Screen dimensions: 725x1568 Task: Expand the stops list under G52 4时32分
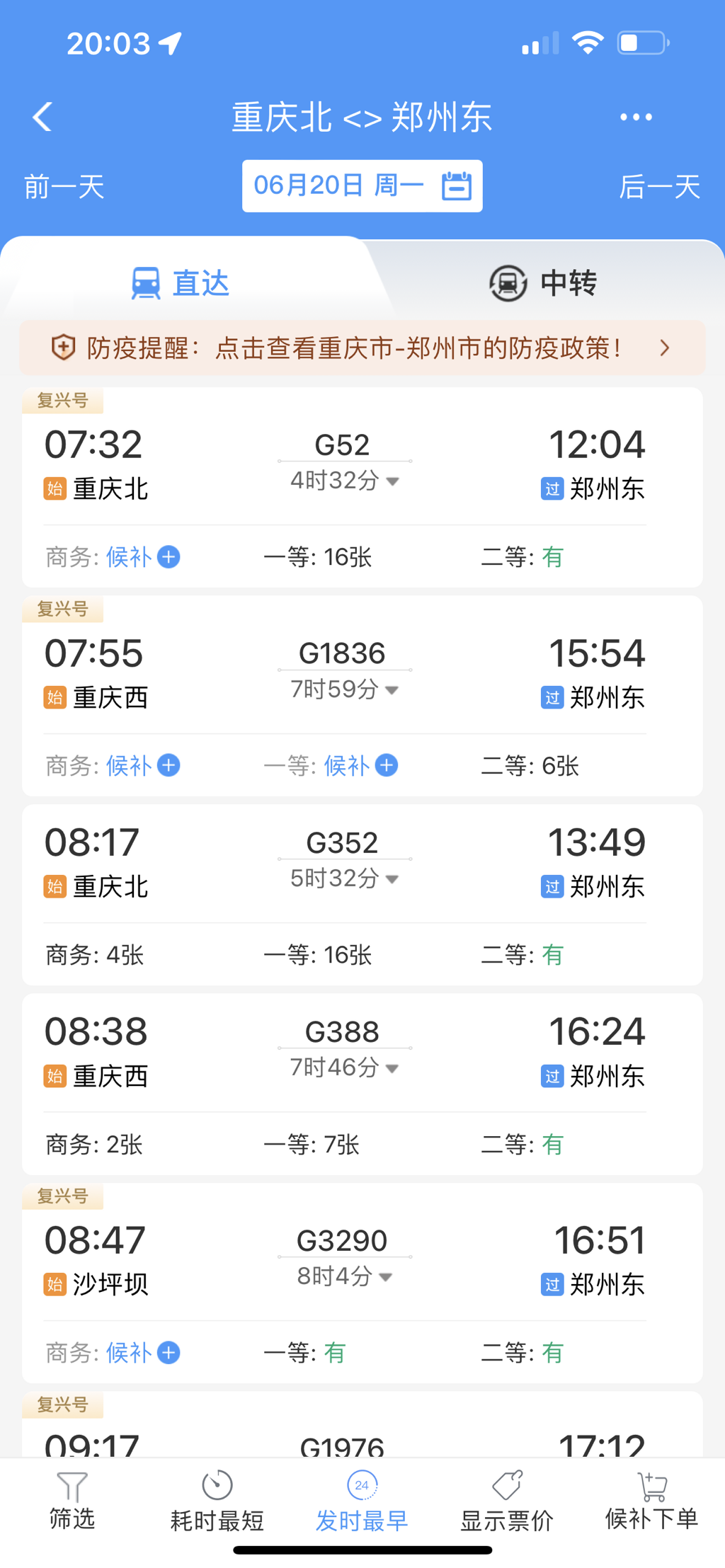[345, 481]
